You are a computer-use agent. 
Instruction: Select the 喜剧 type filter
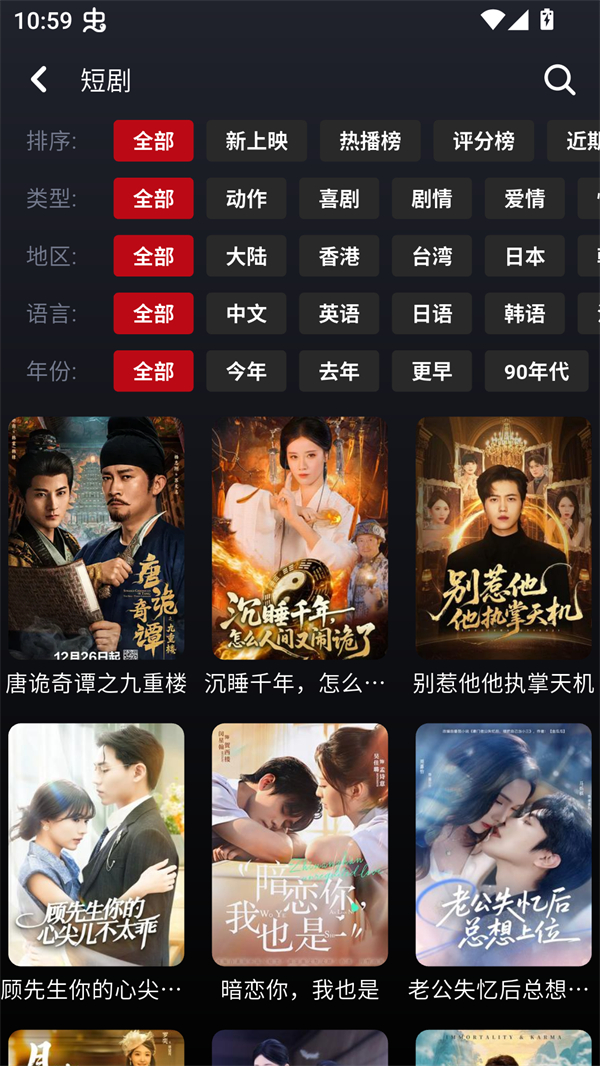[339, 199]
